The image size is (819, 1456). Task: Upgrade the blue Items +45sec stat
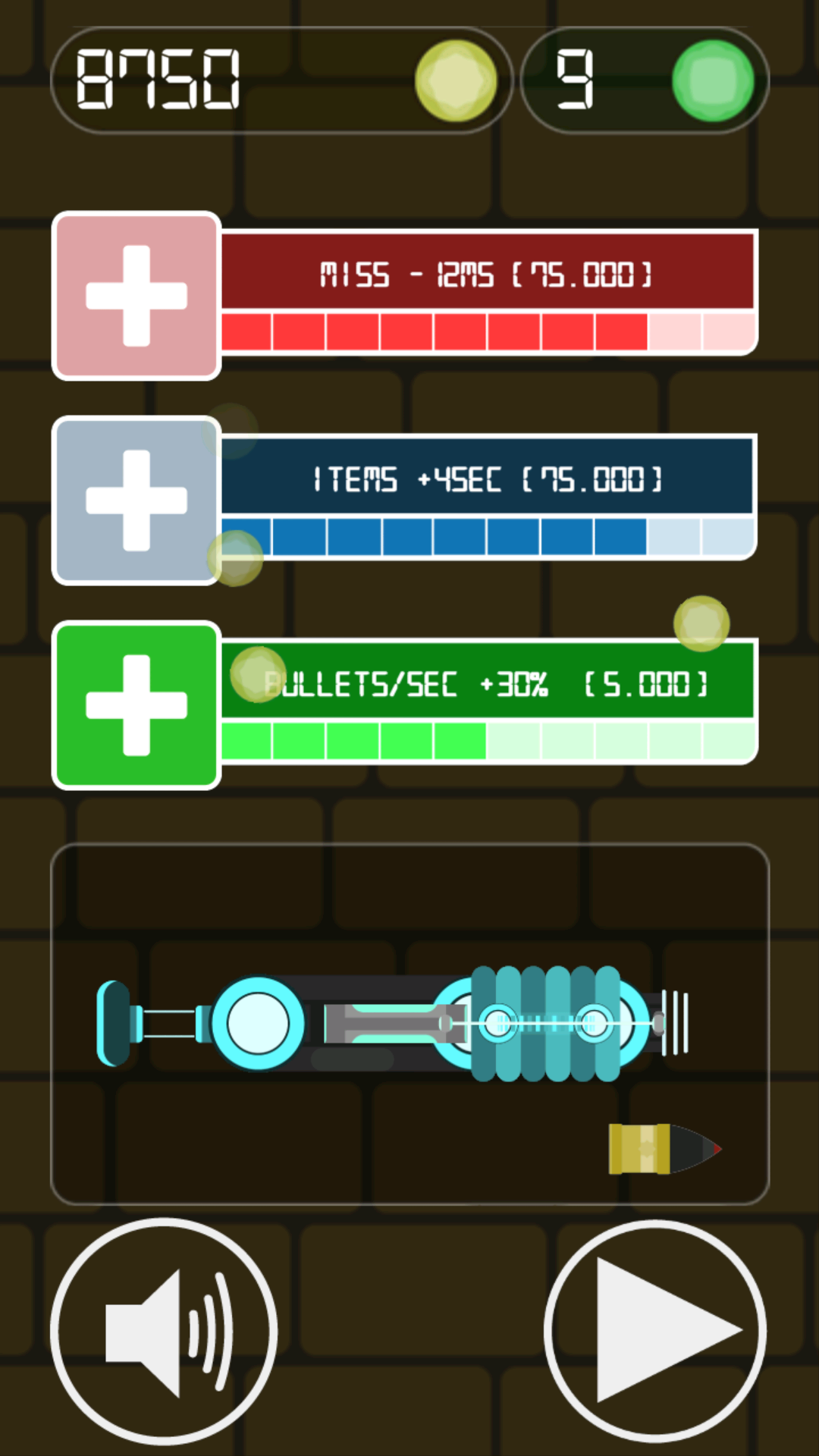pyautogui.click(x=136, y=500)
